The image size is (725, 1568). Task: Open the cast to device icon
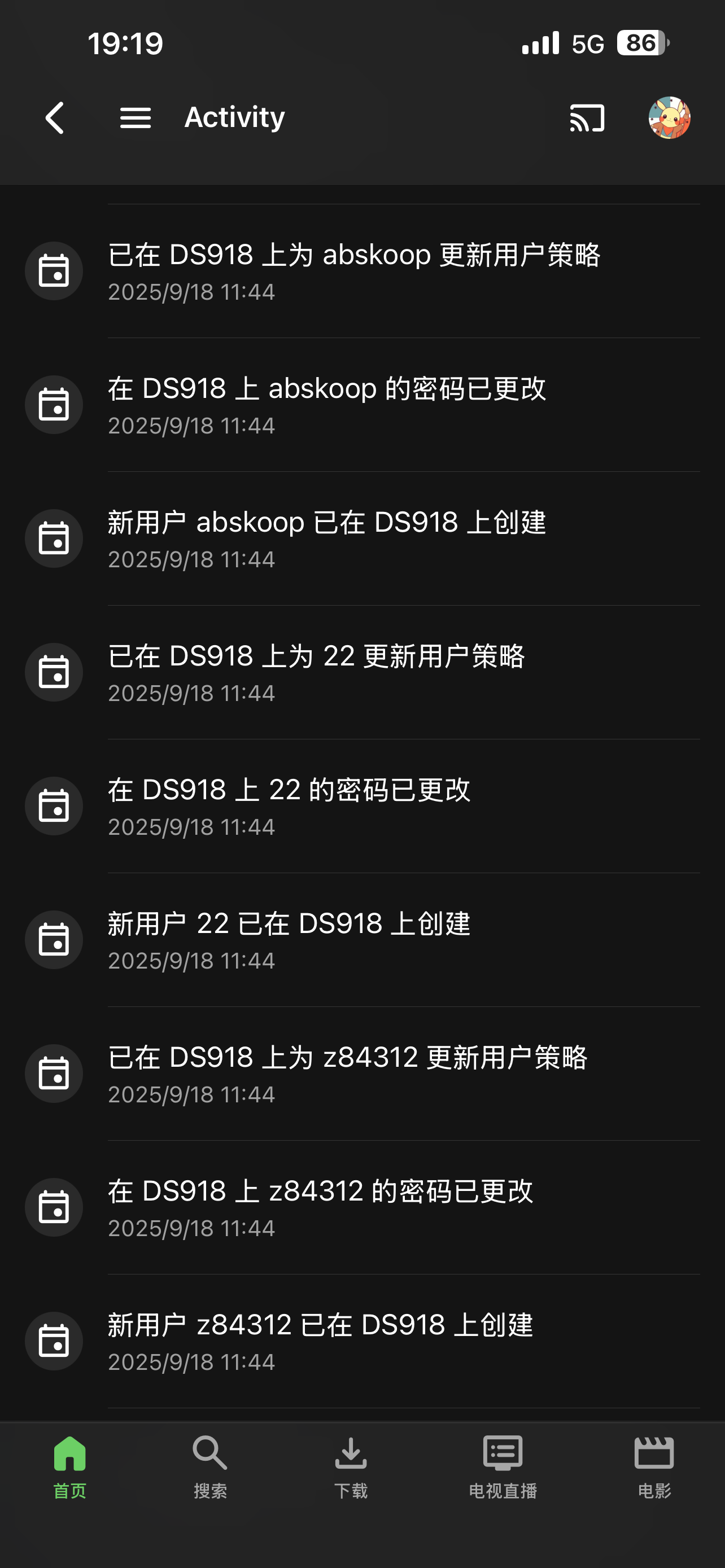pos(587,117)
